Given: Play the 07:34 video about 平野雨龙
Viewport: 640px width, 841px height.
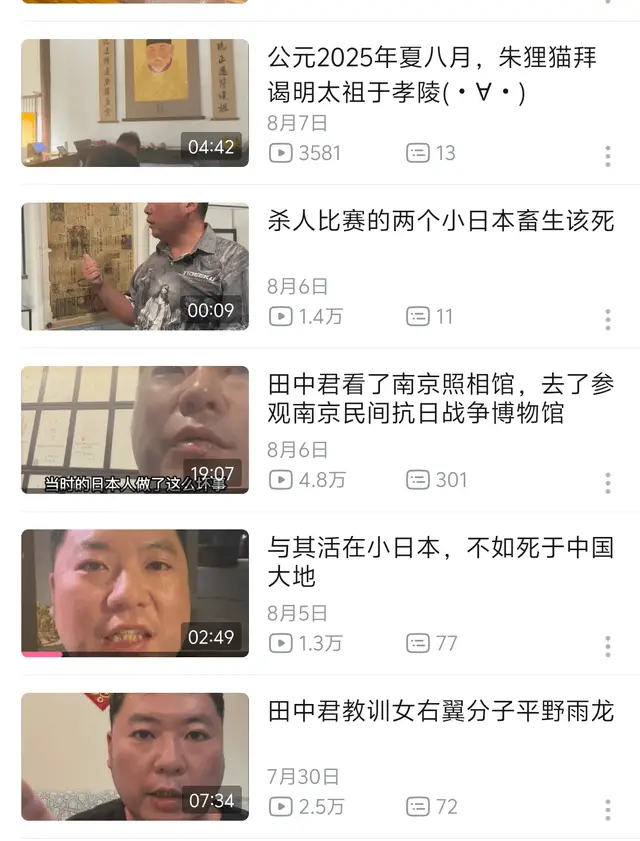Looking at the screenshot, I should pyautogui.click(x=135, y=756).
